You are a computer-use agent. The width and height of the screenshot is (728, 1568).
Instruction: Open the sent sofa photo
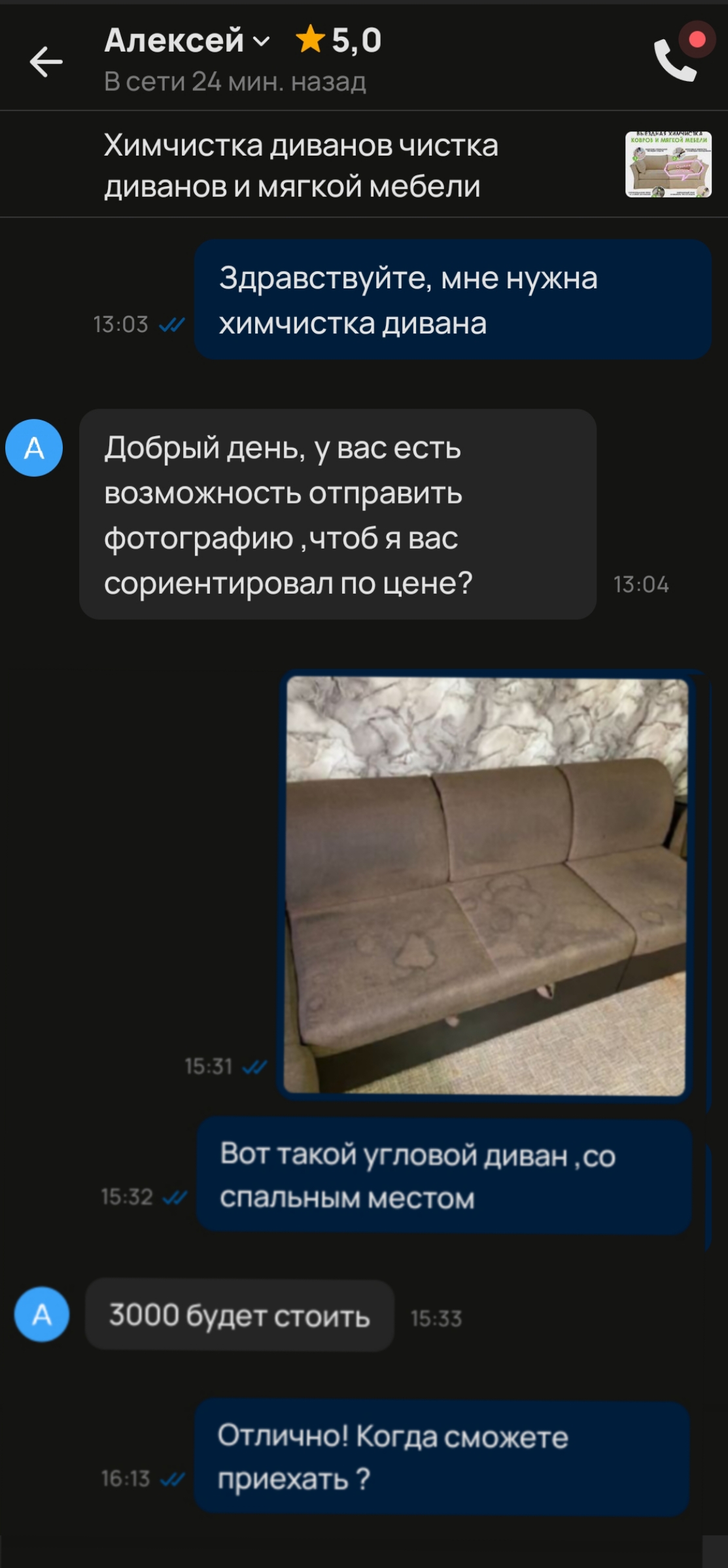tap(486, 885)
